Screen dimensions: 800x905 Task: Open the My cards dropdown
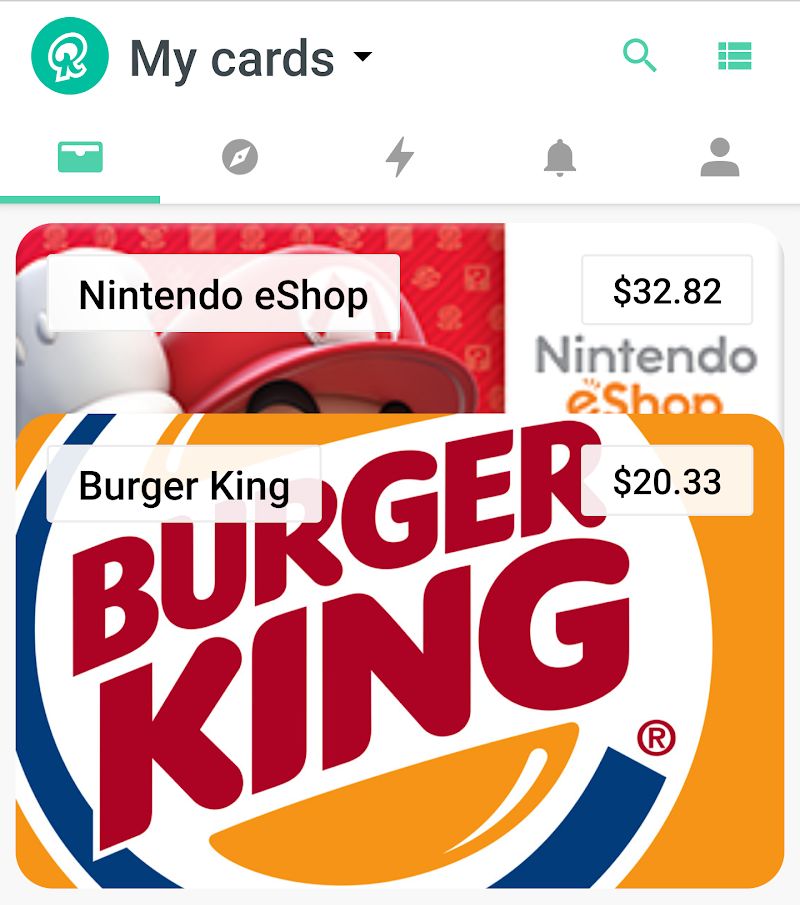[x=251, y=58]
